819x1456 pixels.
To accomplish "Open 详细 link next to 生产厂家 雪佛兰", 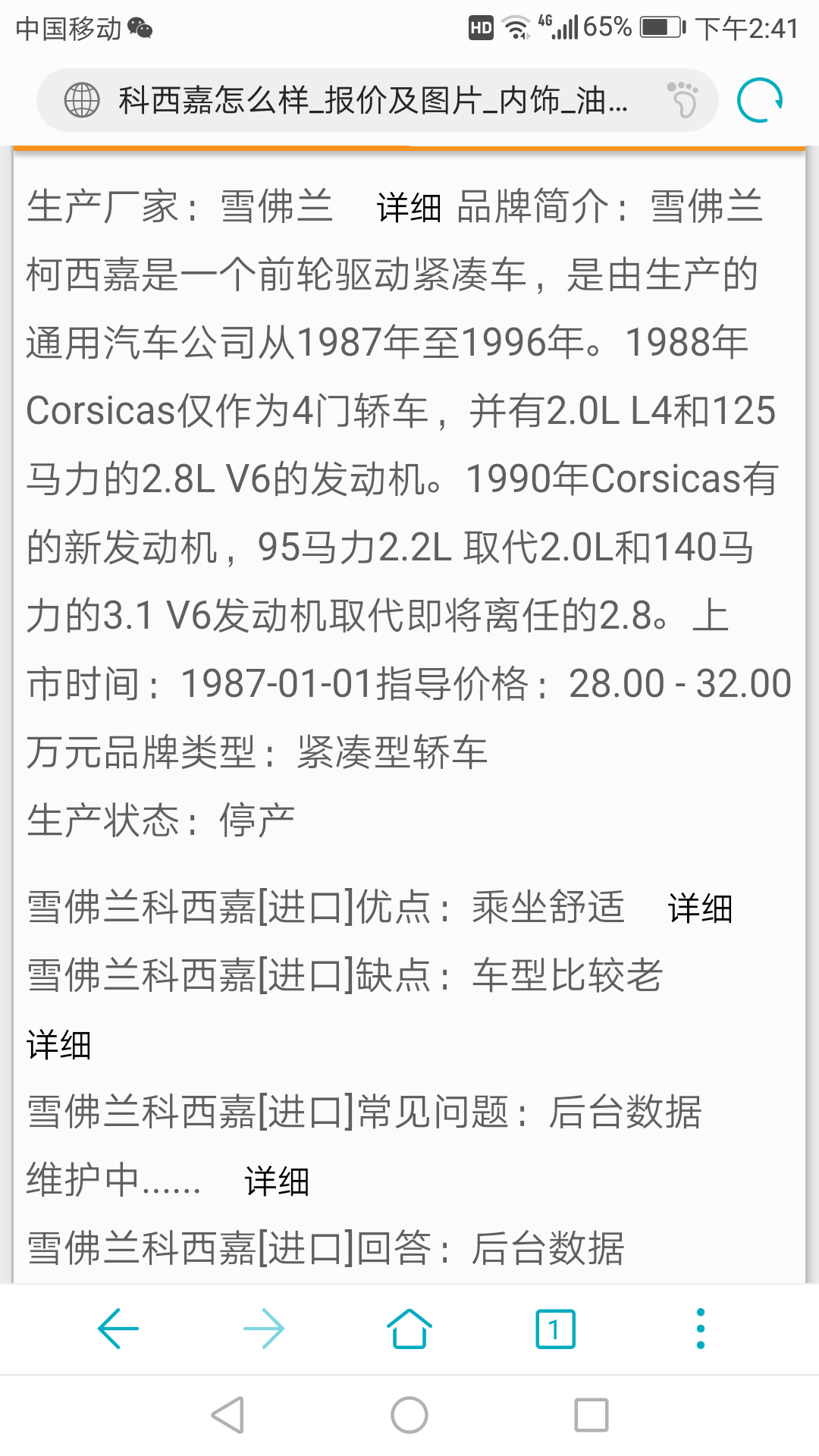I will [409, 208].
